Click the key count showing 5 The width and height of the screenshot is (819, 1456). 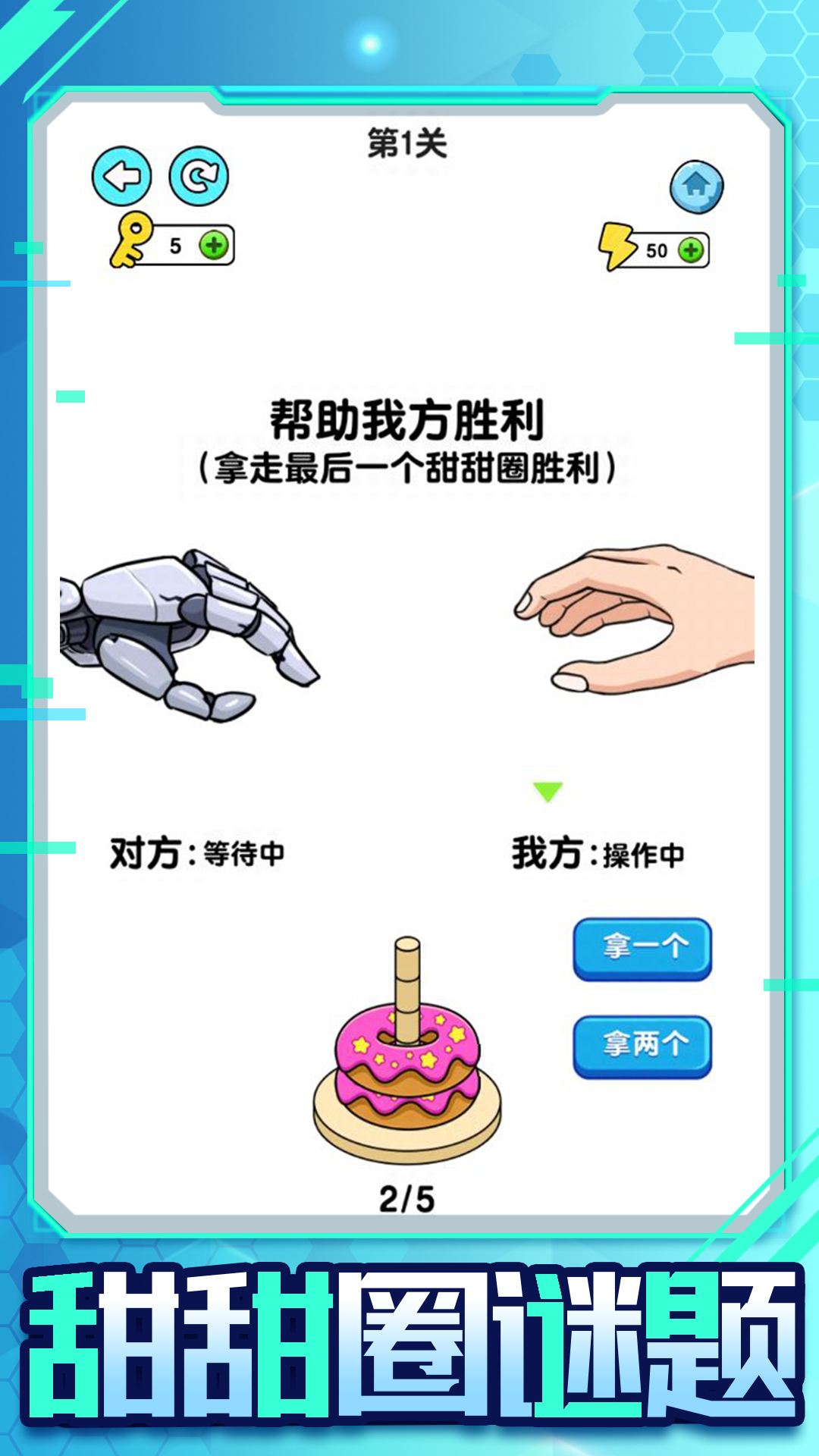175,243
